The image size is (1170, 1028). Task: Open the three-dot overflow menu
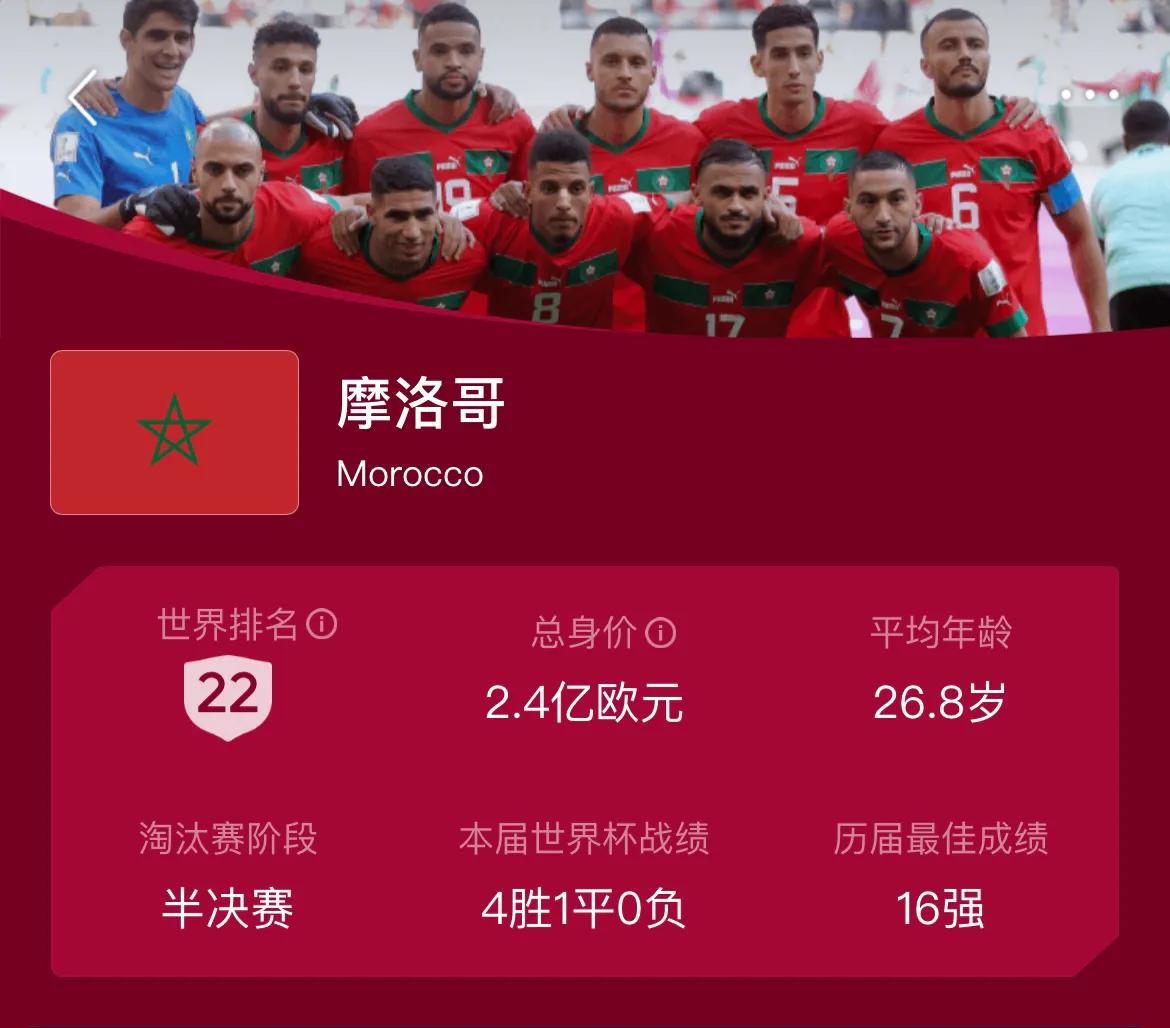[1090, 95]
